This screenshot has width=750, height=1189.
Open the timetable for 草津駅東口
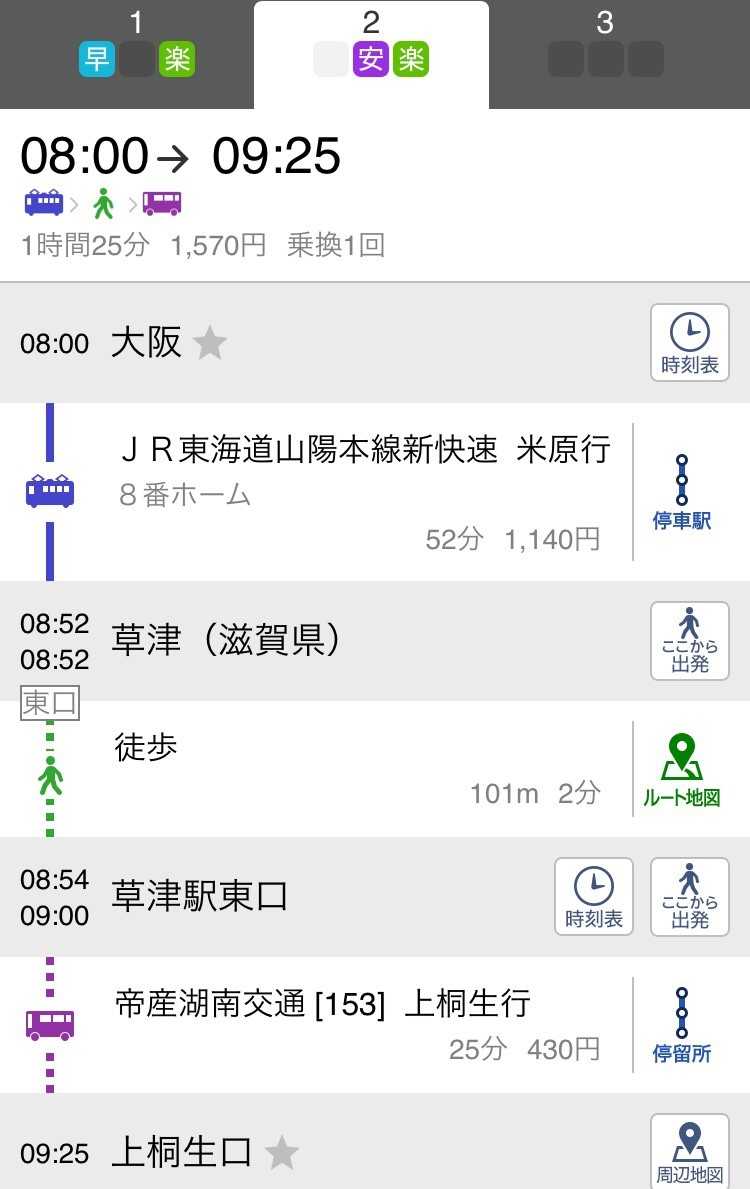[594, 897]
